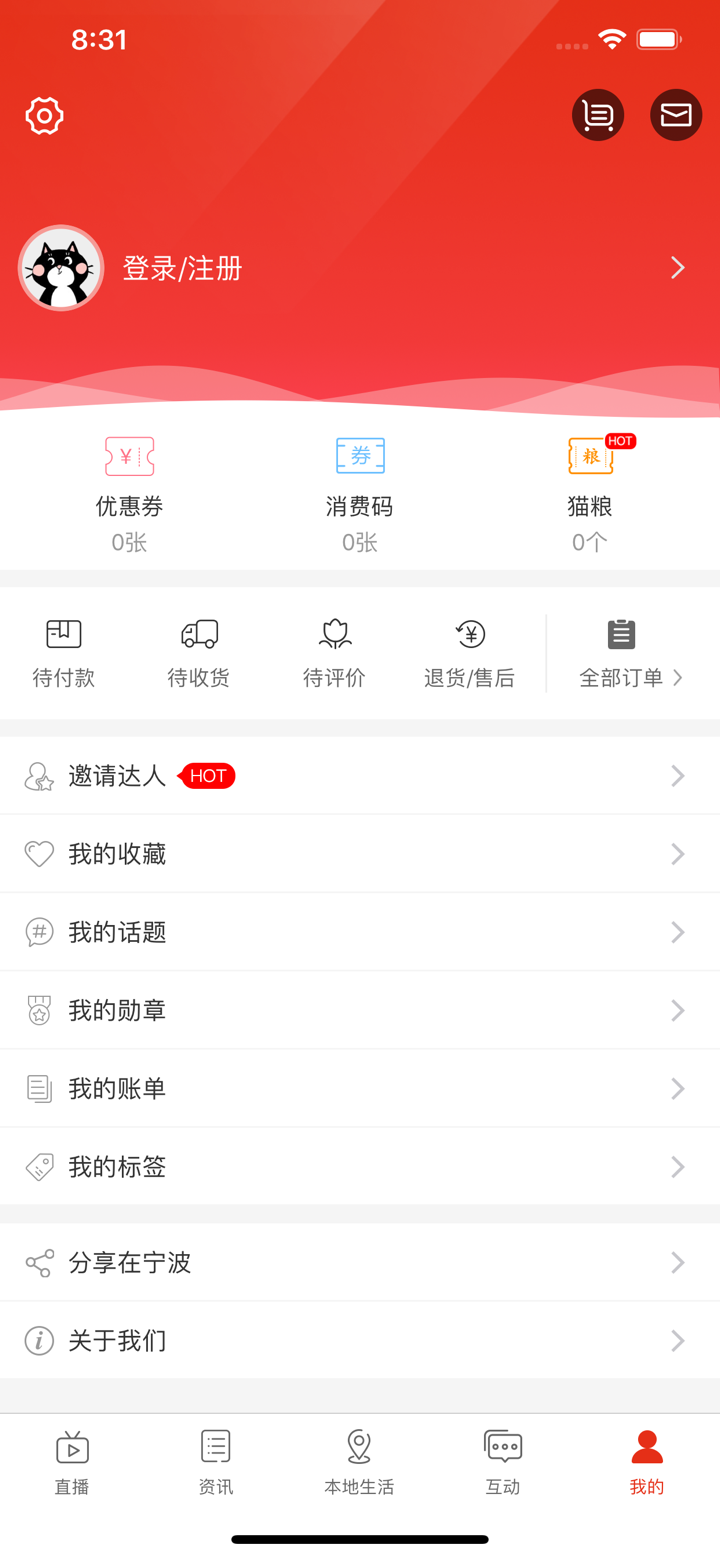Open the shopping cart icon
This screenshot has height=1558, width=720.
[597, 114]
